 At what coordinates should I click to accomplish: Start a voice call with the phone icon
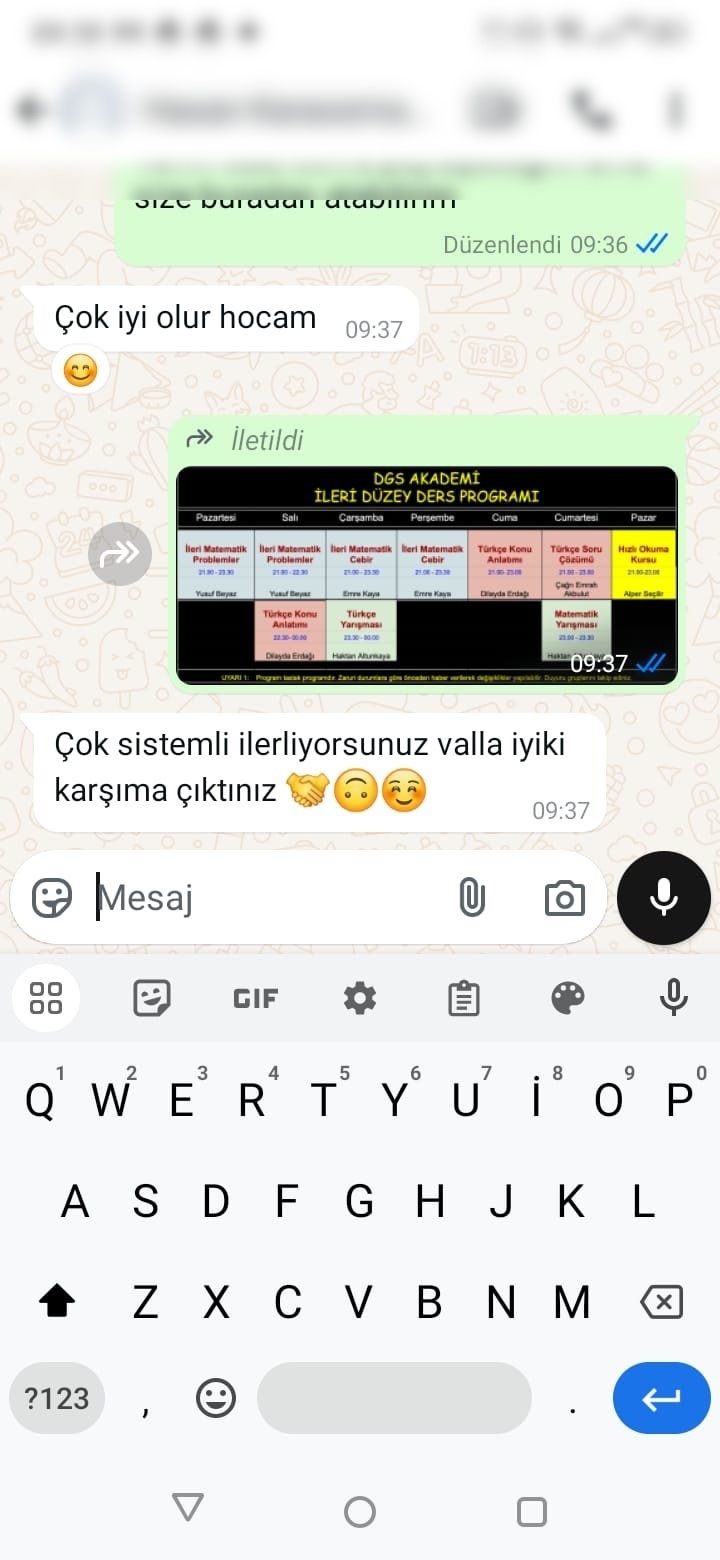[x=590, y=110]
